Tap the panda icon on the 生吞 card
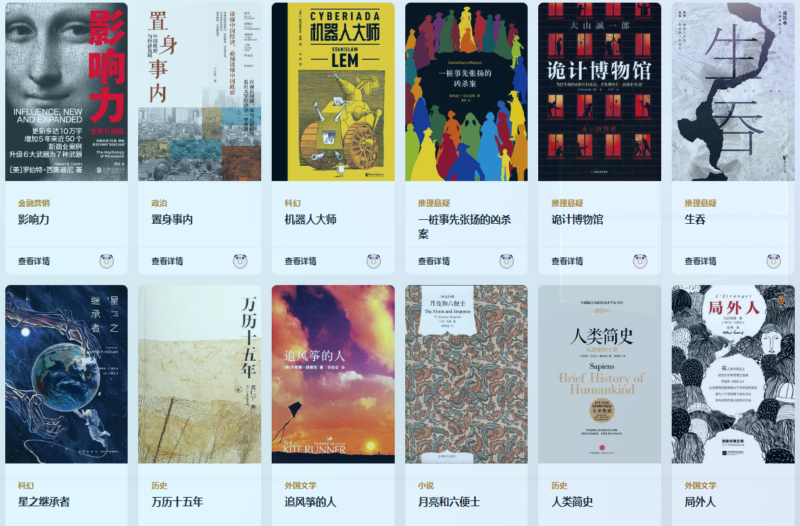Screen dimensions: 800x526 coord(774,261)
